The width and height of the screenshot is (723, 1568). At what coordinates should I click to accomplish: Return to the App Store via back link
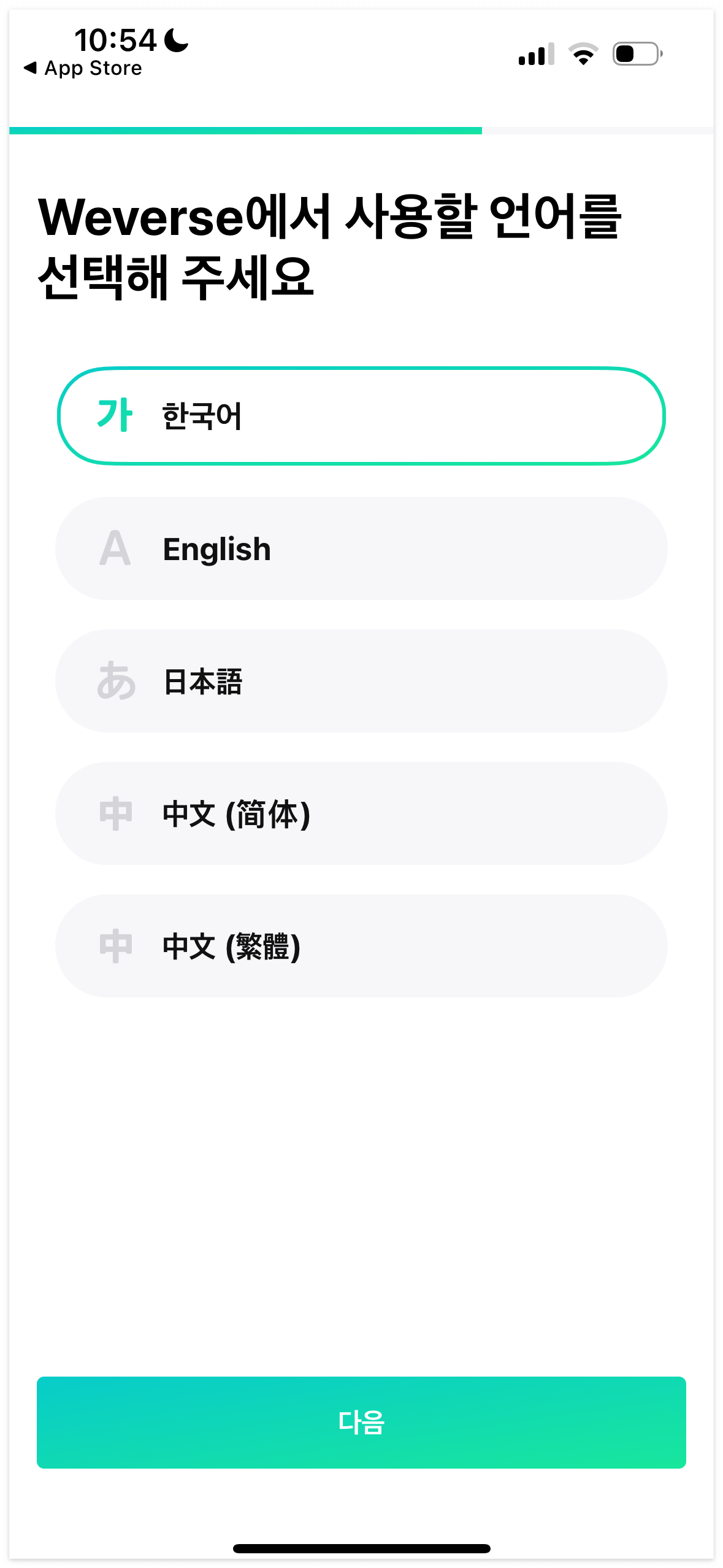83,67
